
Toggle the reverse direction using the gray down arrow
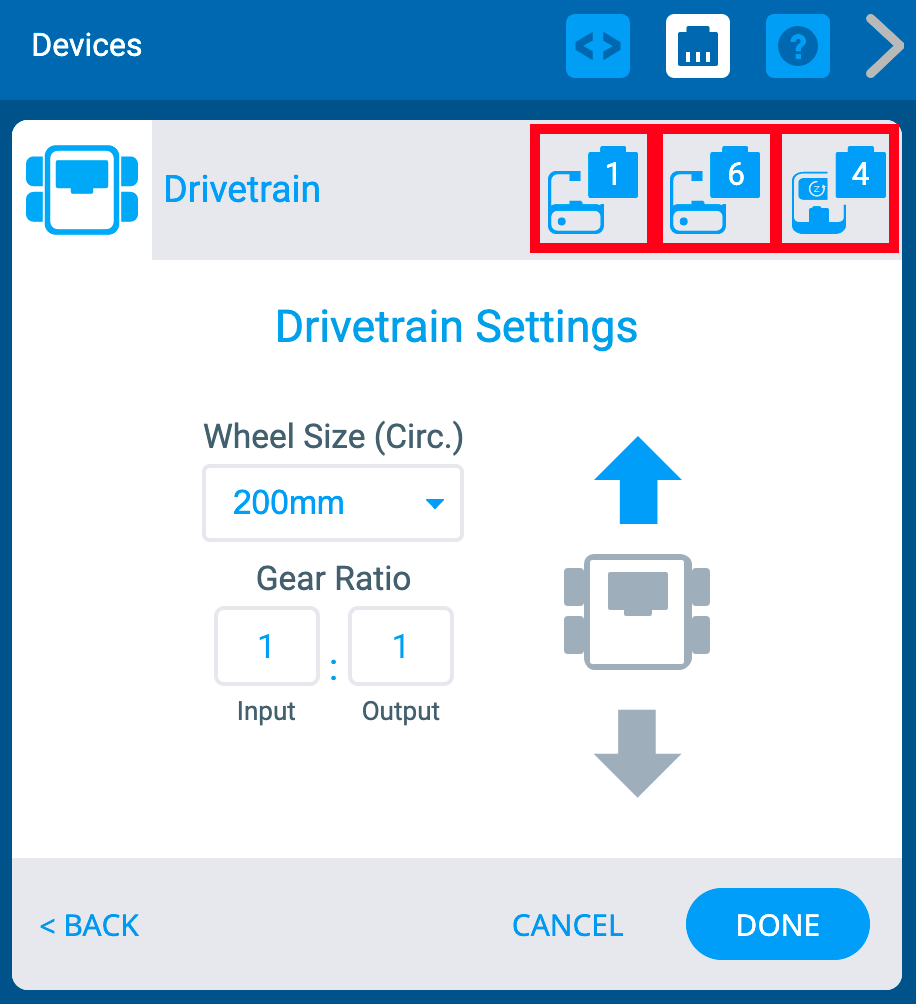point(637,753)
